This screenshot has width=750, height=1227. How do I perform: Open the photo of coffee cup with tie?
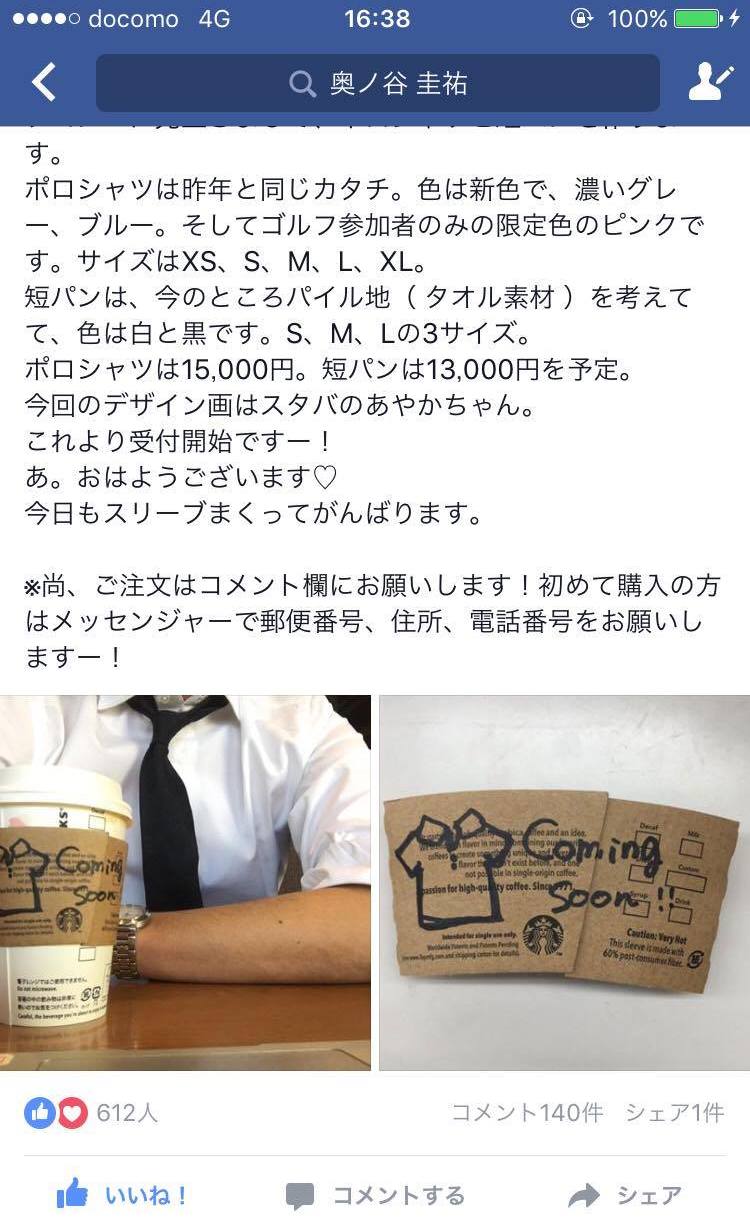(x=185, y=882)
